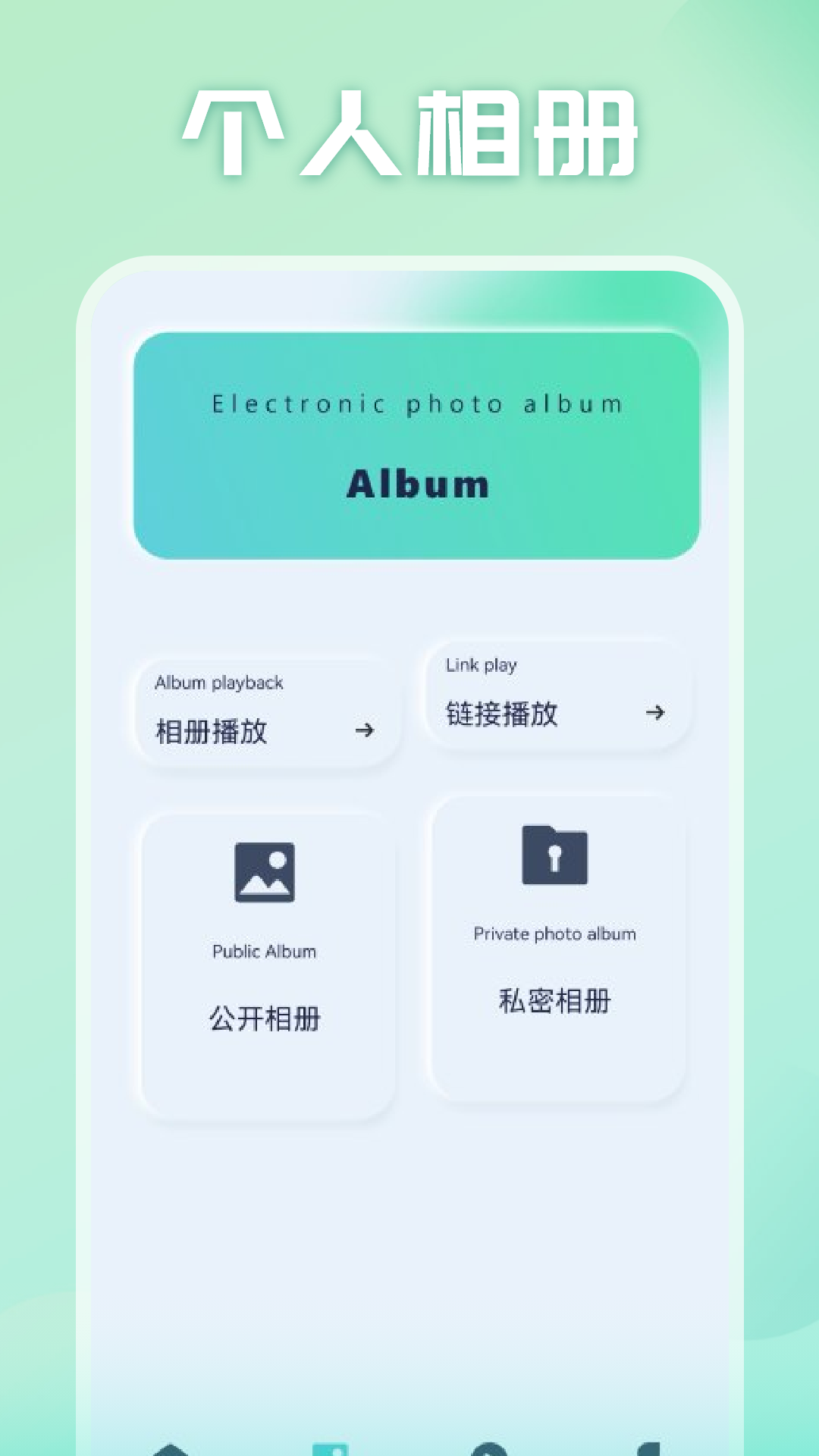Viewport: 819px width, 1456px height.
Task: Tap the green Album banner
Action: pos(415,444)
